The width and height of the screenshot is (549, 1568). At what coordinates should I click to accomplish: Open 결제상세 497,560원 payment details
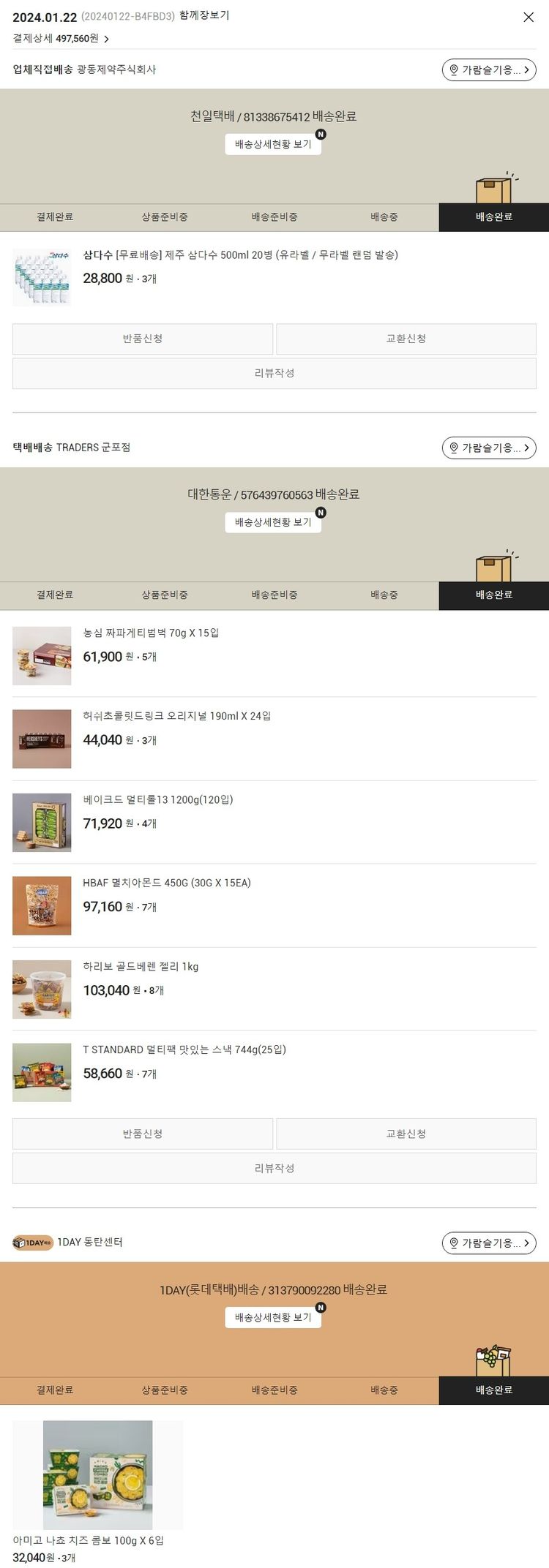point(61,39)
